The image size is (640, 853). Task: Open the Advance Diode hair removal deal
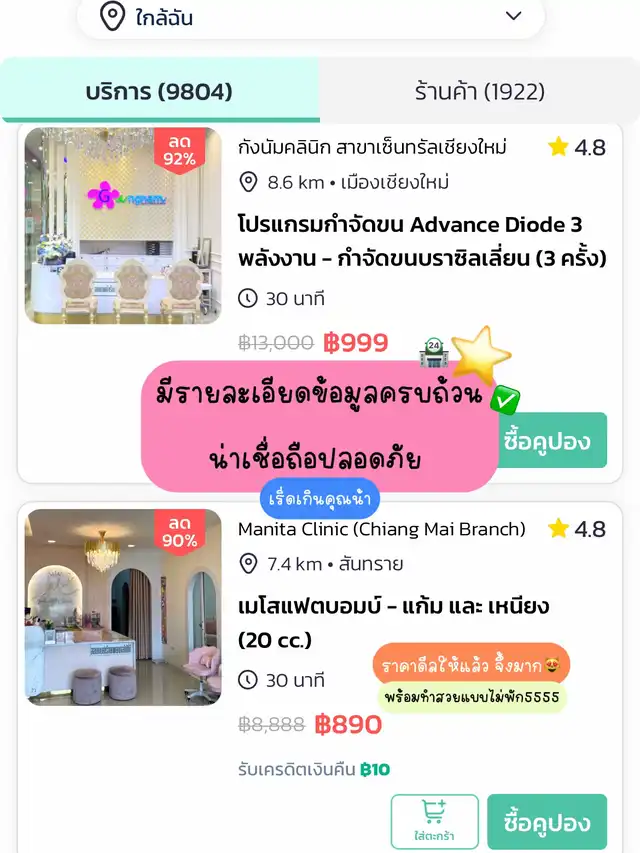click(422, 241)
